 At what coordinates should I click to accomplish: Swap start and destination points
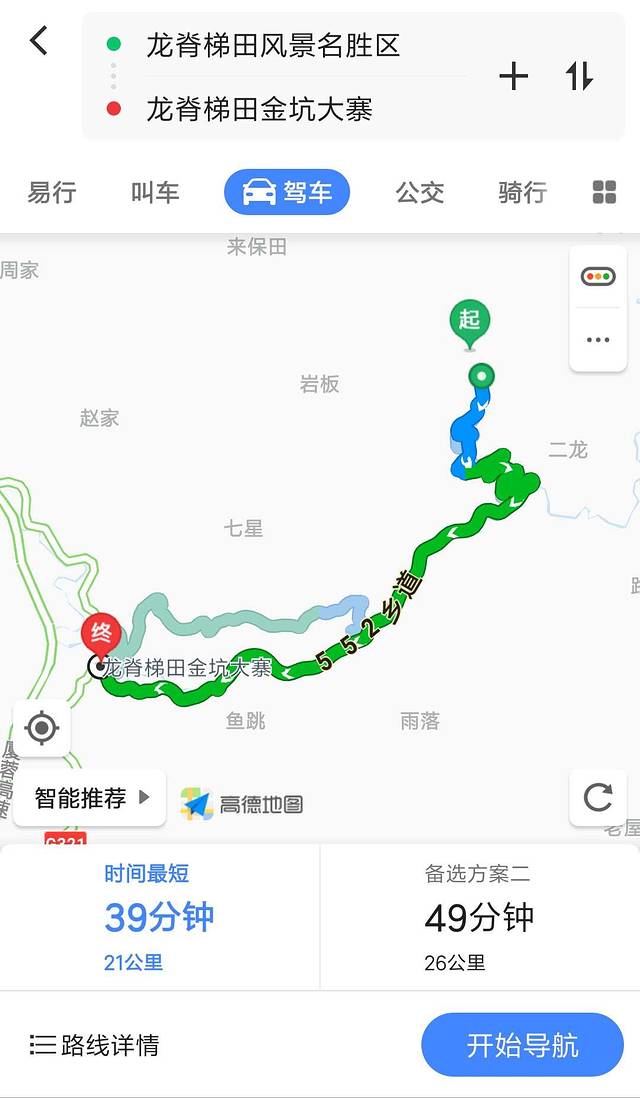tap(580, 76)
